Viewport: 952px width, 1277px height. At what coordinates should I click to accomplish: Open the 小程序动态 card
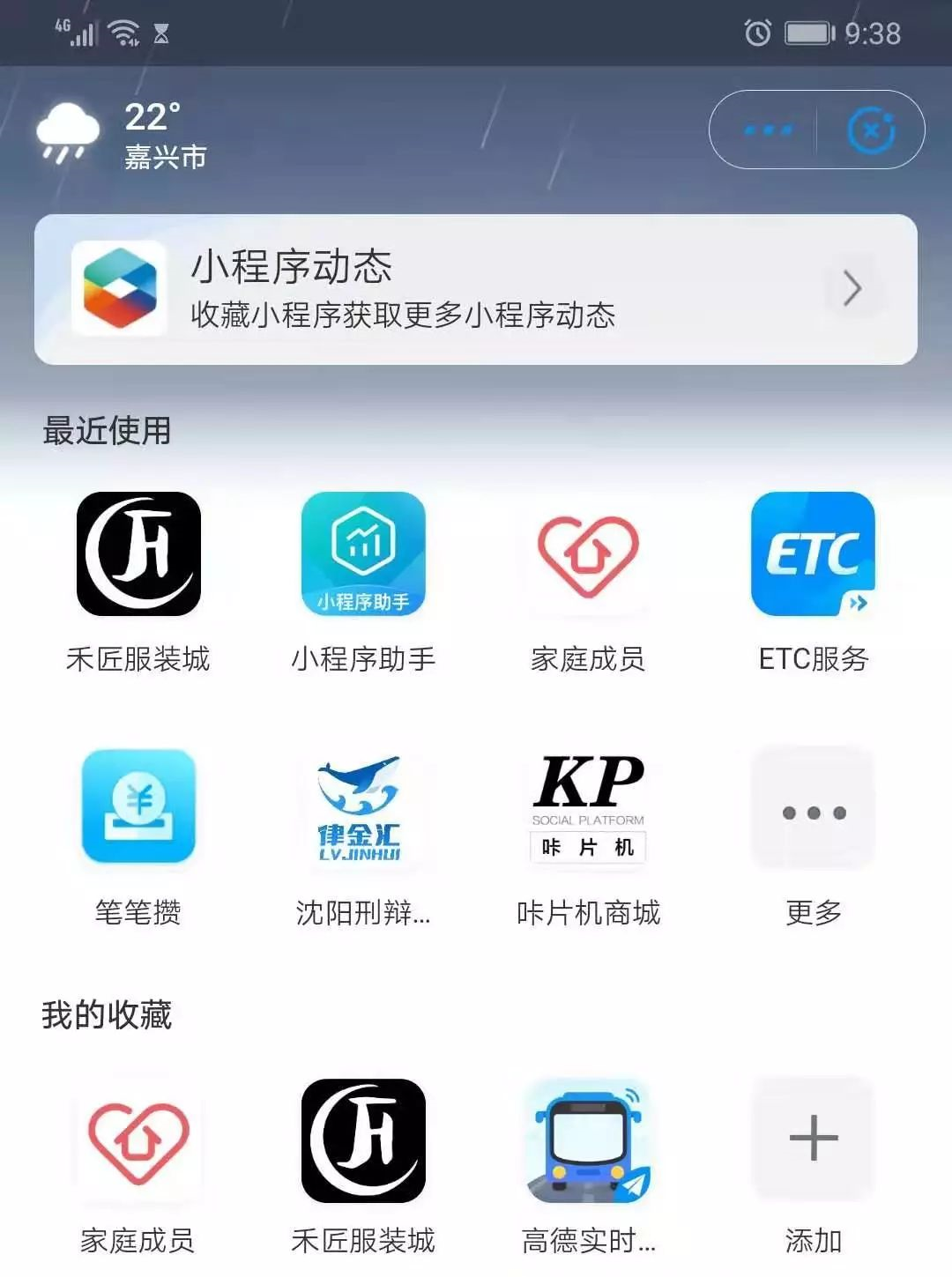[476, 289]
